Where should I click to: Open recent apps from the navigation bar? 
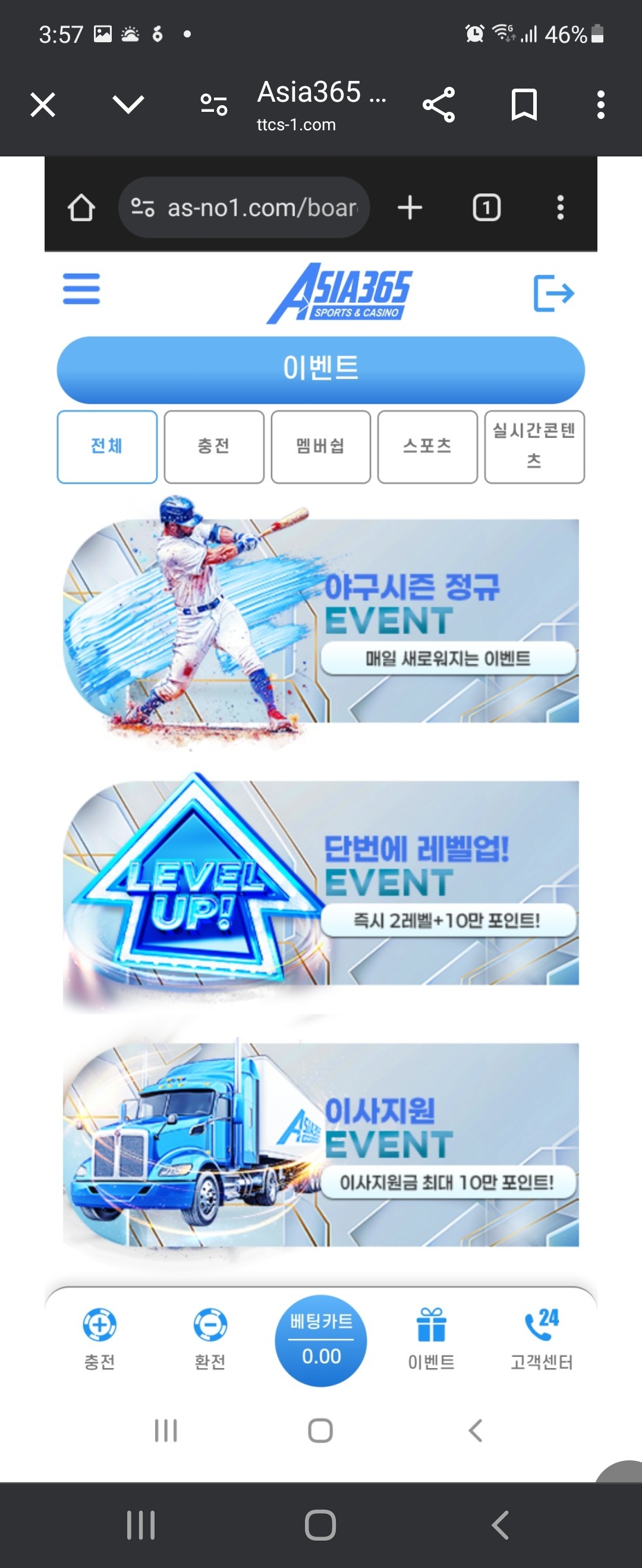(x=140, y=1525)
